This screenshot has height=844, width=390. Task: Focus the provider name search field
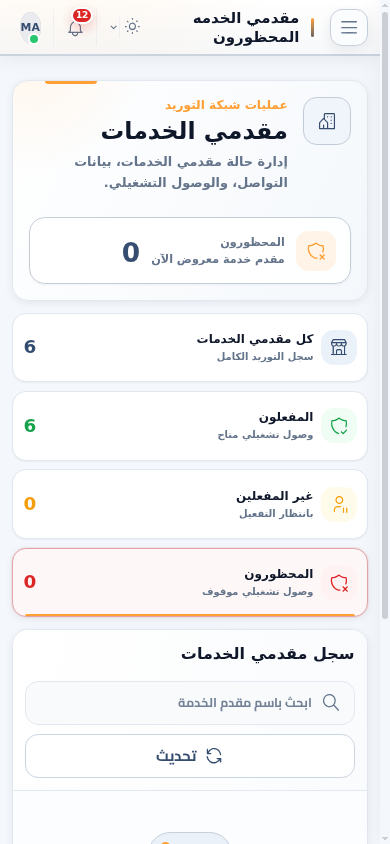pos(190,703)
